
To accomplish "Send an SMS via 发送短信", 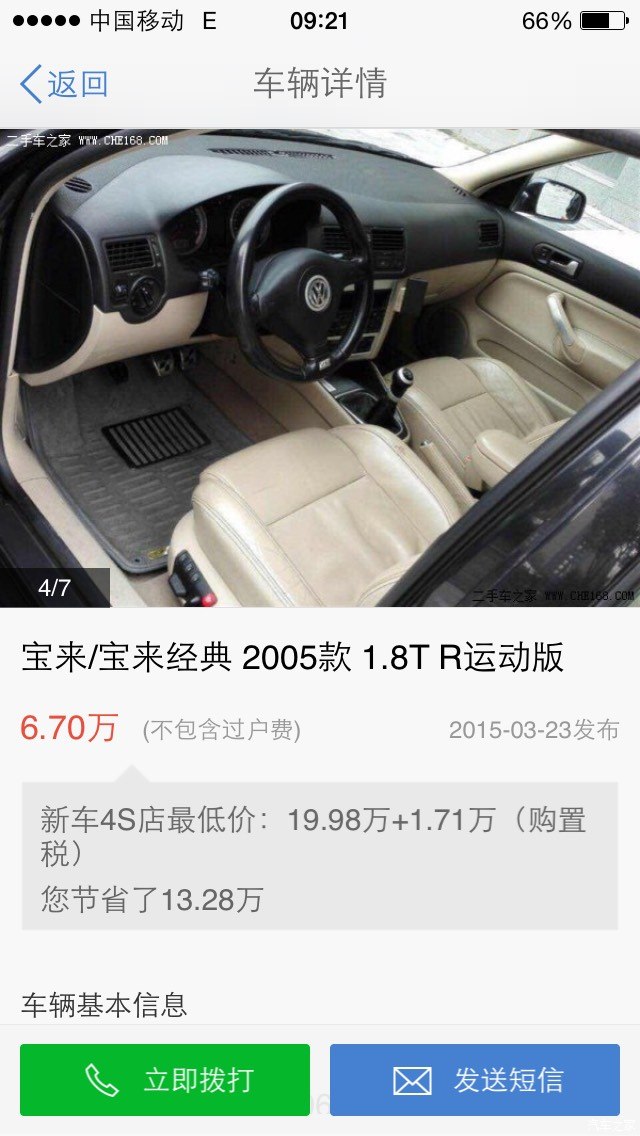I will point(475,1080).
